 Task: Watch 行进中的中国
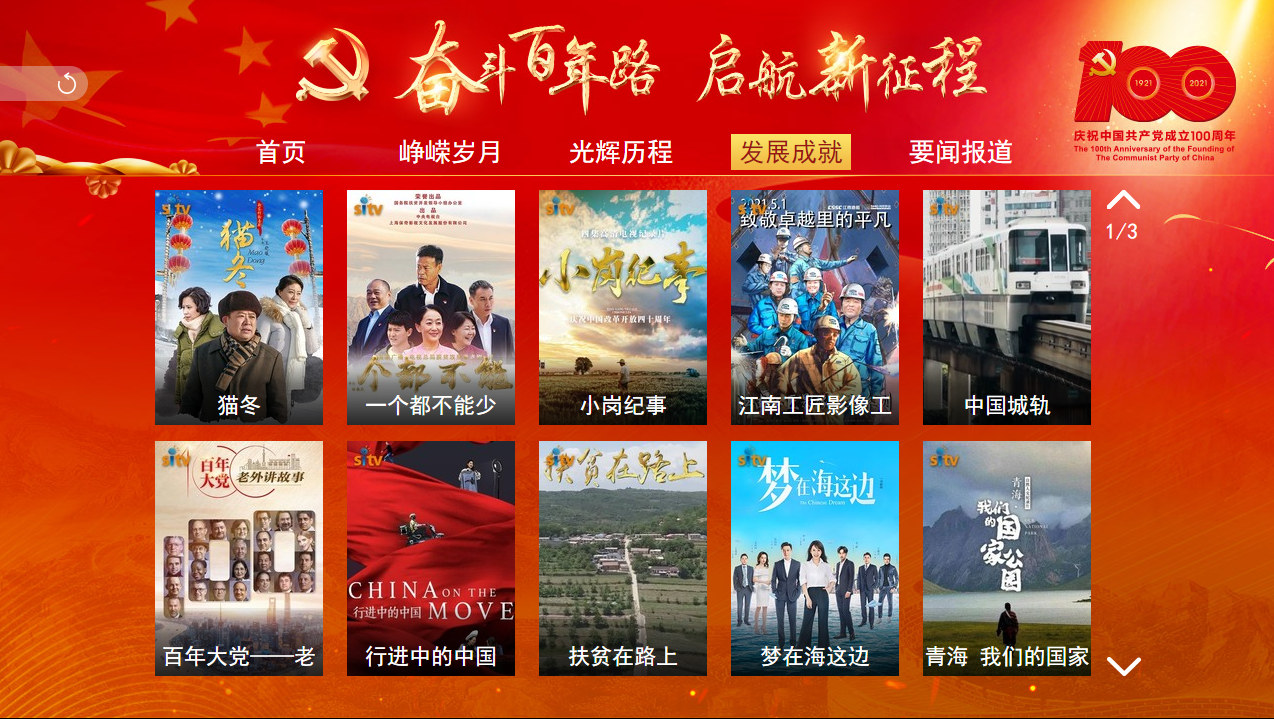click(431, 558)
